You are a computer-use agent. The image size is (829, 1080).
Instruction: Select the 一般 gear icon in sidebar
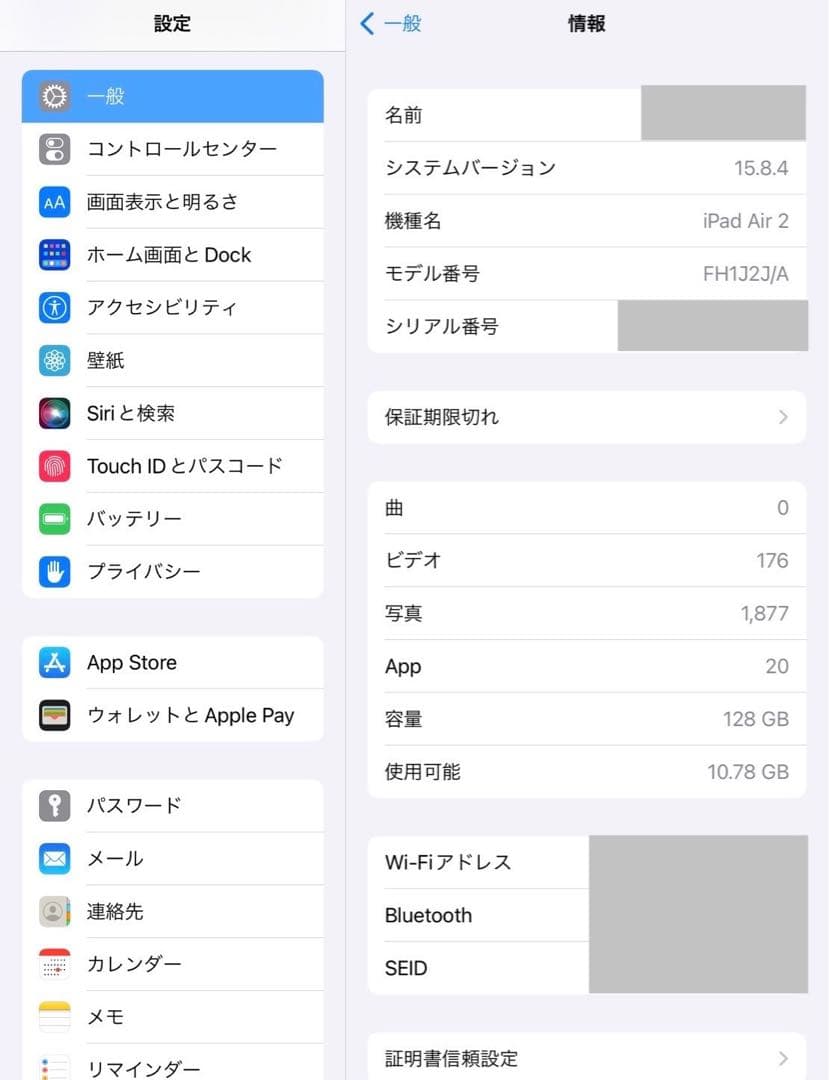(54, 96)
